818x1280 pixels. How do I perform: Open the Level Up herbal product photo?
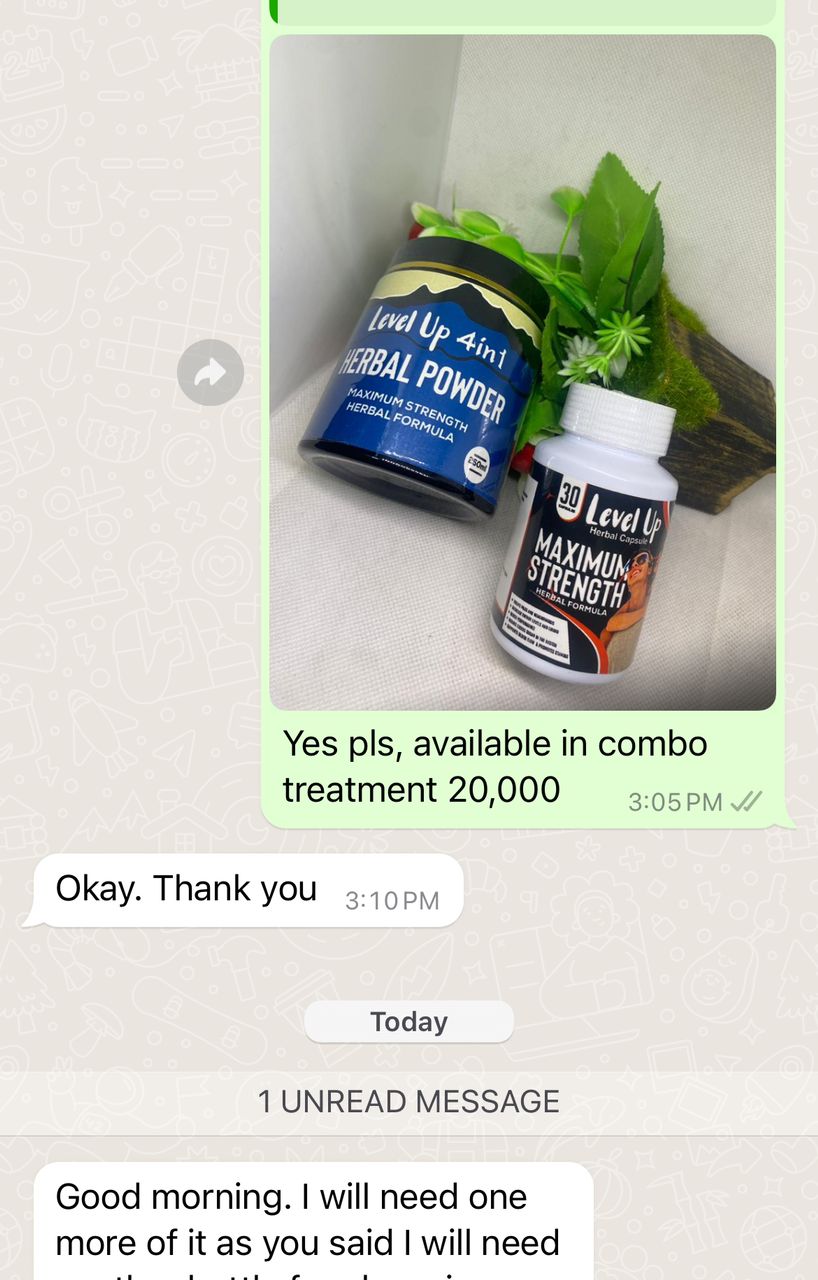[x=522, y=373]
